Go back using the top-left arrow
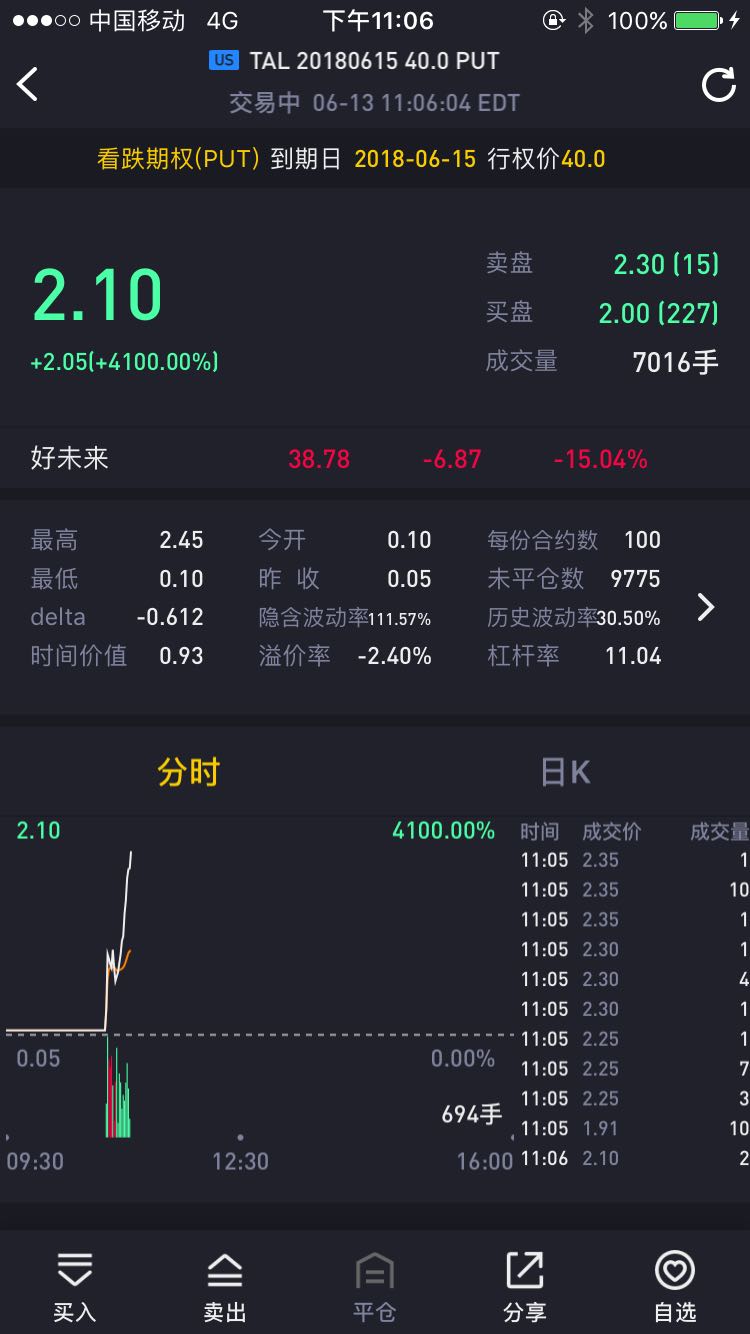 28,85
